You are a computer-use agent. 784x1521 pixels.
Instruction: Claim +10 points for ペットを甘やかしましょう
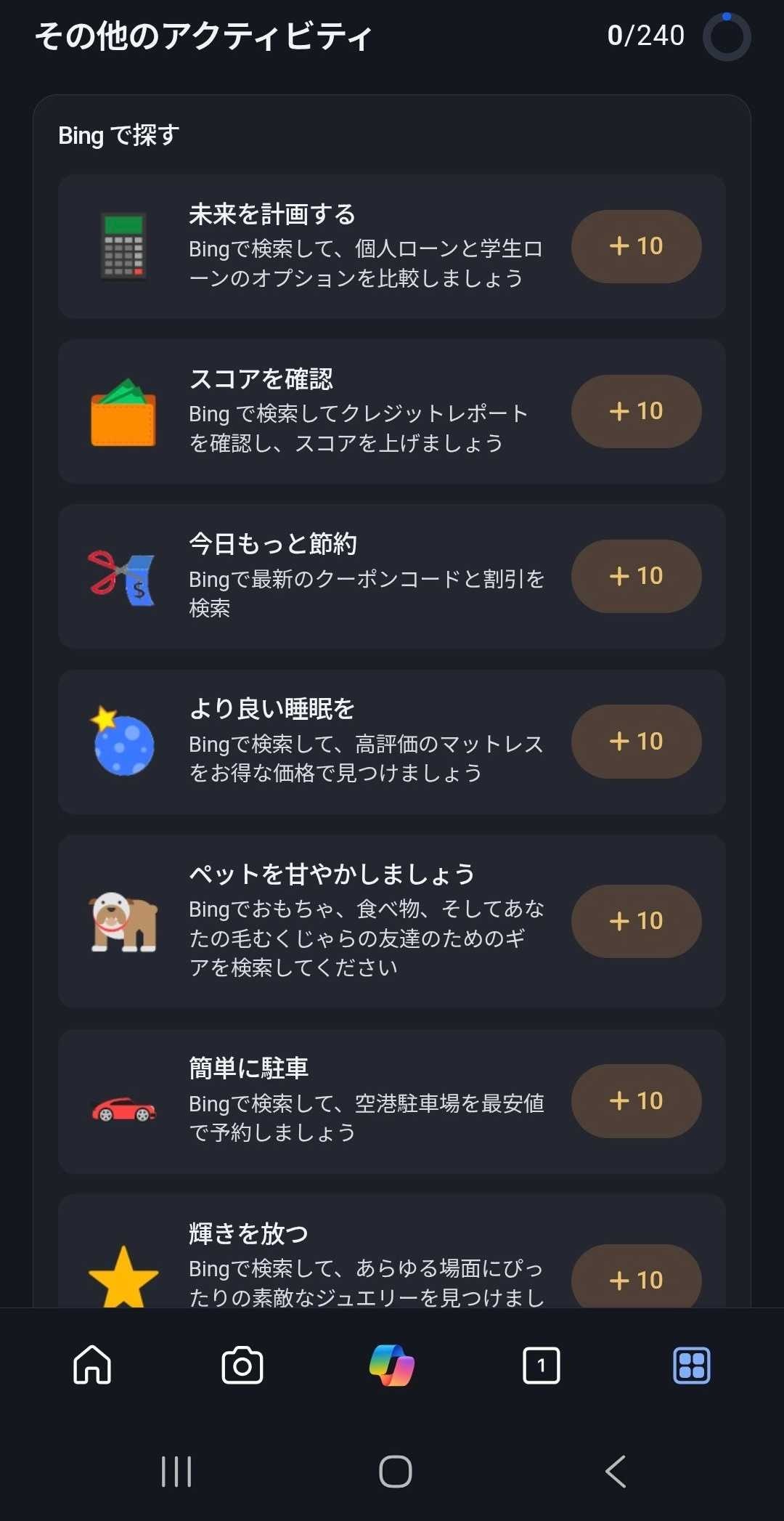(637, 921)
